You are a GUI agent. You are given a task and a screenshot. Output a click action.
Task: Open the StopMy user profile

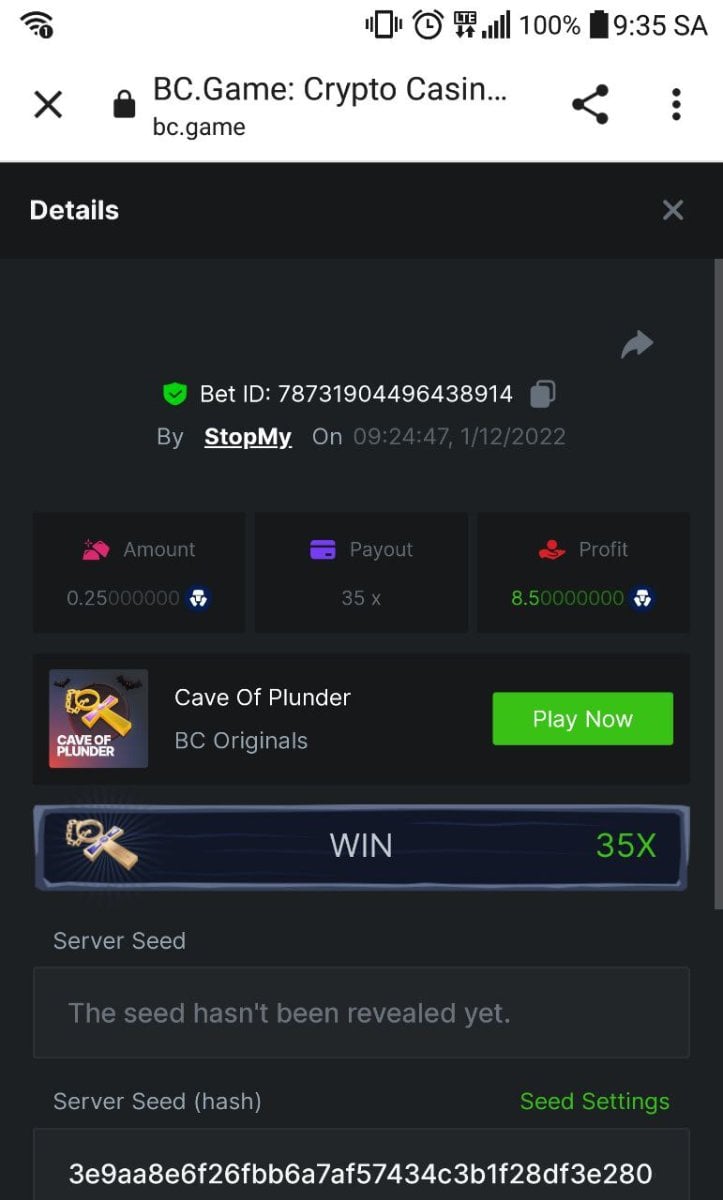pos(248,437)
